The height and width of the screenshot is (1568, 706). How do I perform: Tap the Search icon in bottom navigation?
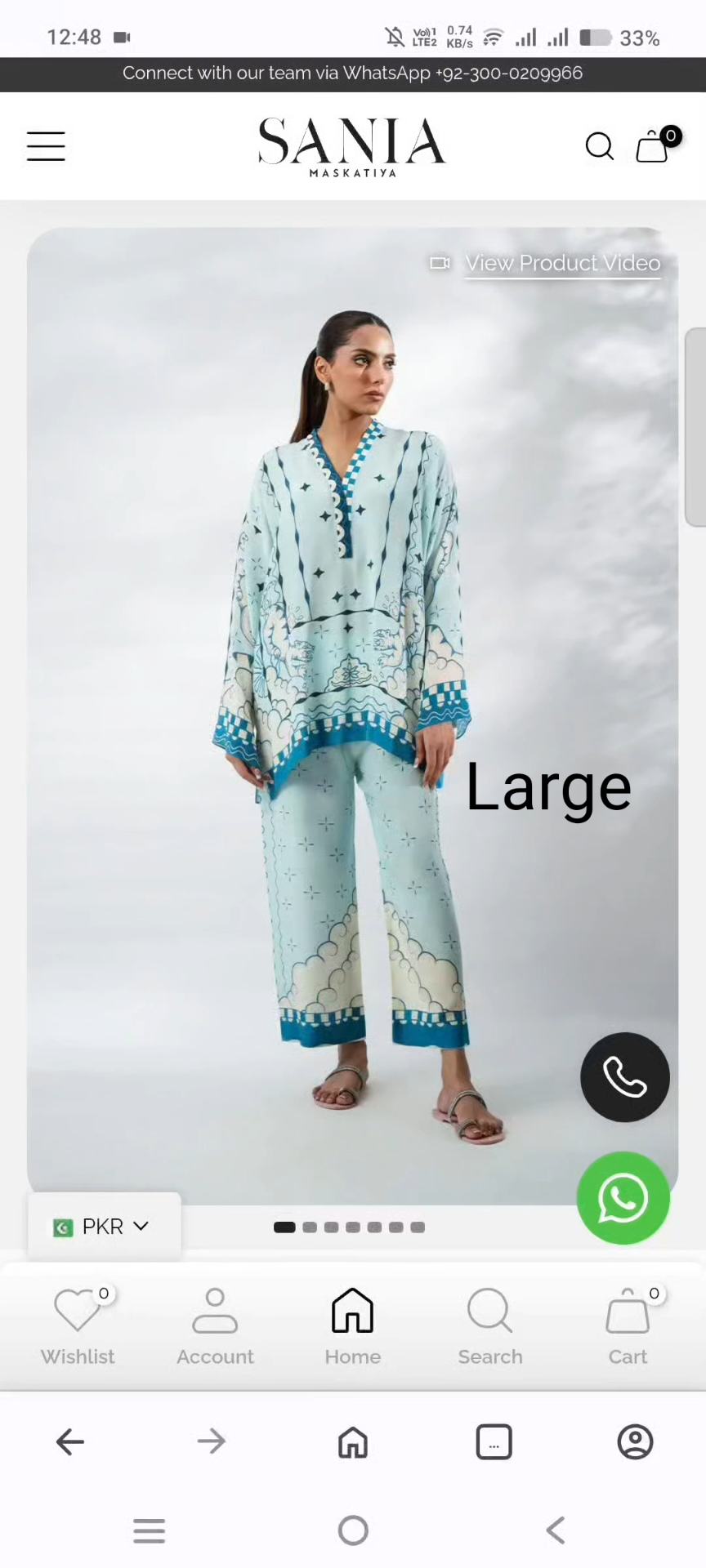coord(489,1310)
